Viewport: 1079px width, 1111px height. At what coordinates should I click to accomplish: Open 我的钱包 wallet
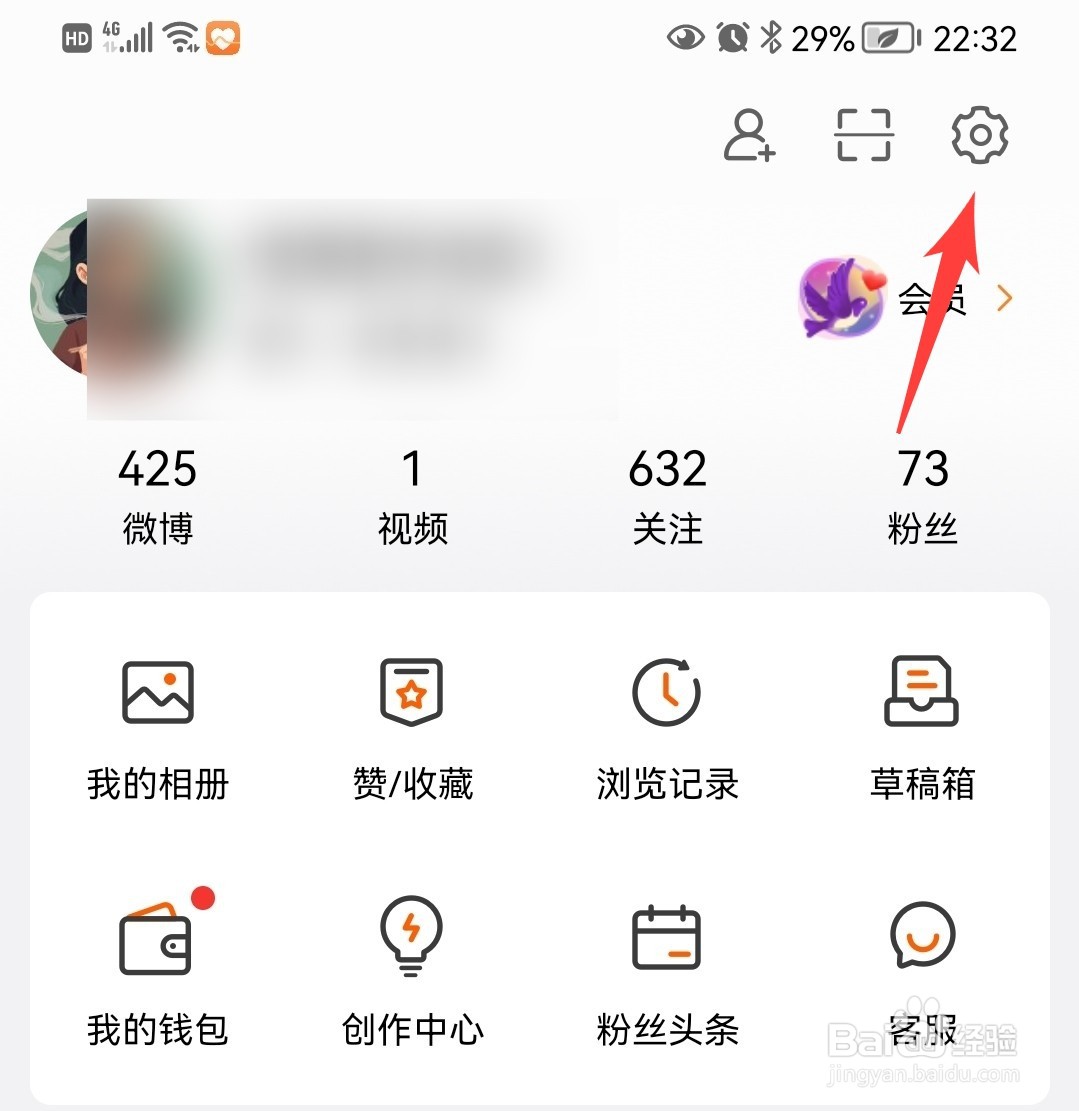pos(158,965)
